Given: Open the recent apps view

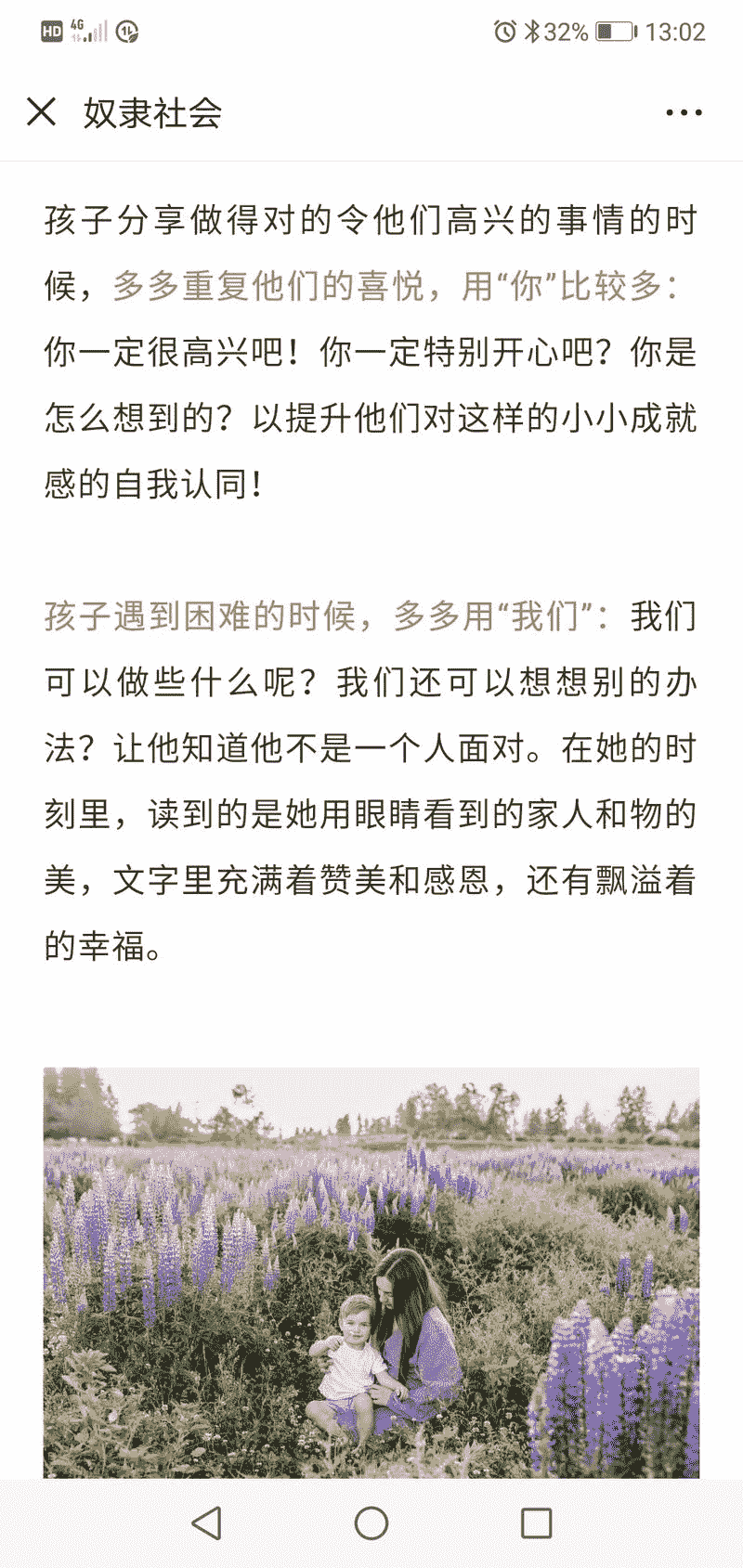Looking at the screenshot, I should [x=537, y=1523].
